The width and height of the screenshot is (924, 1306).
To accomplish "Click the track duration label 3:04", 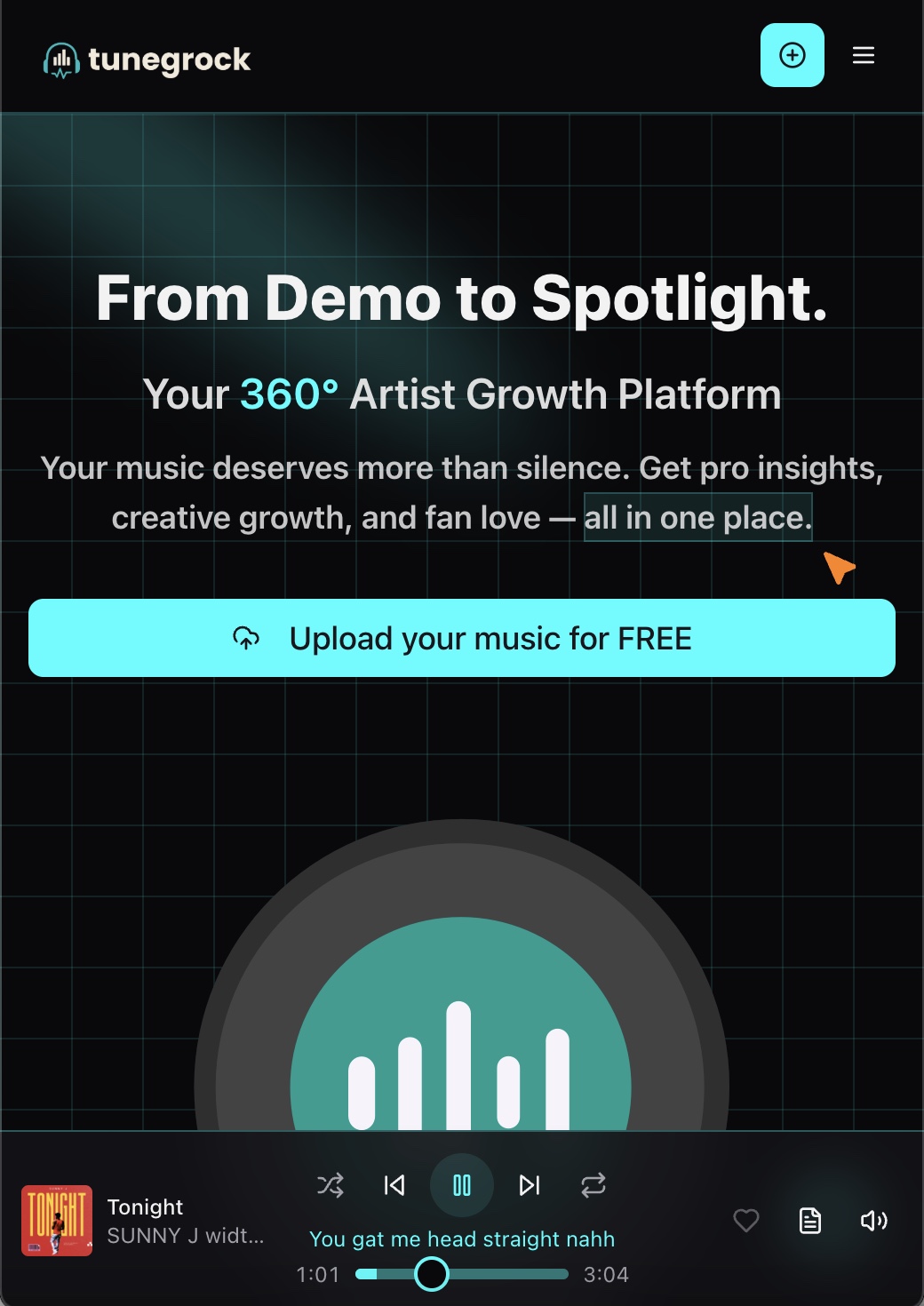I will coord(605,1274).
